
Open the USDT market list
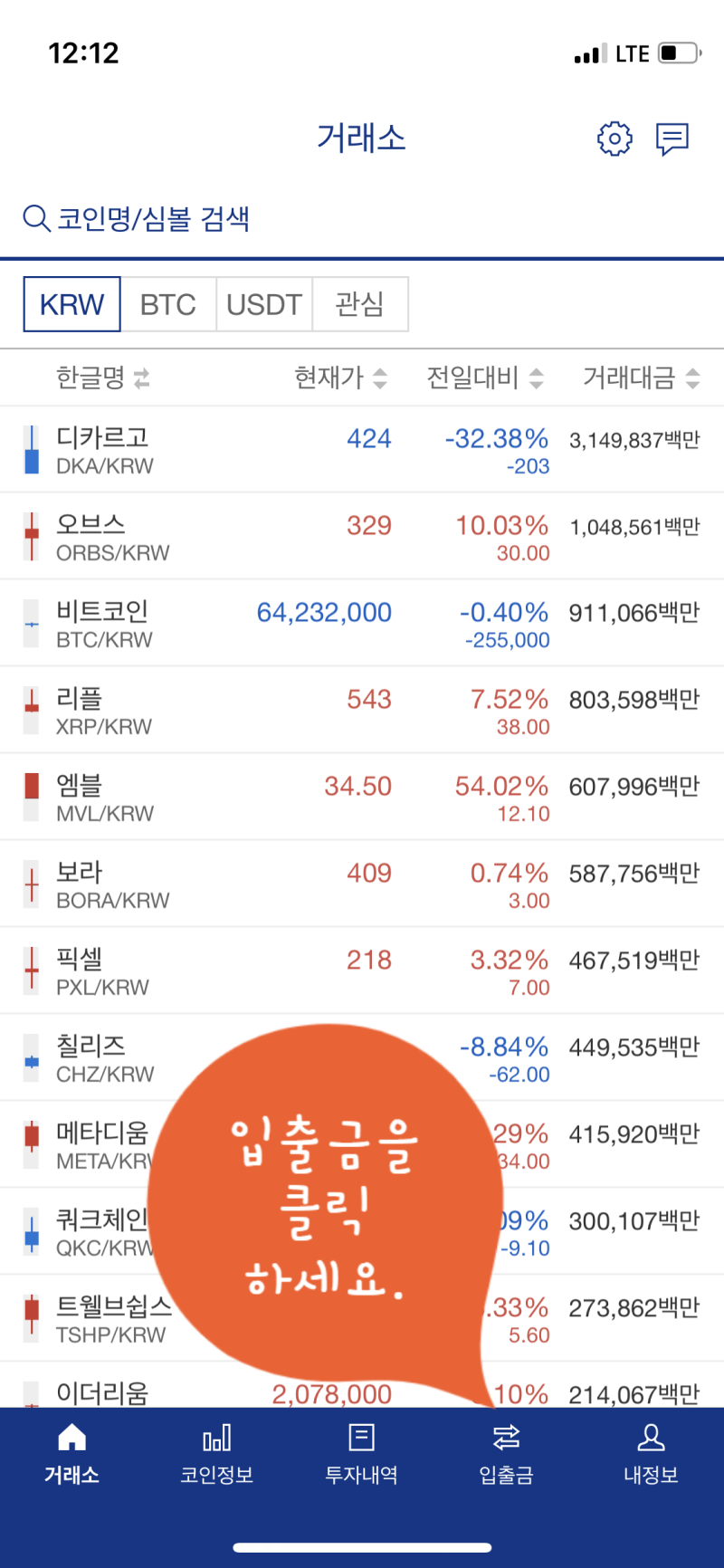click(x=264, y=304)
